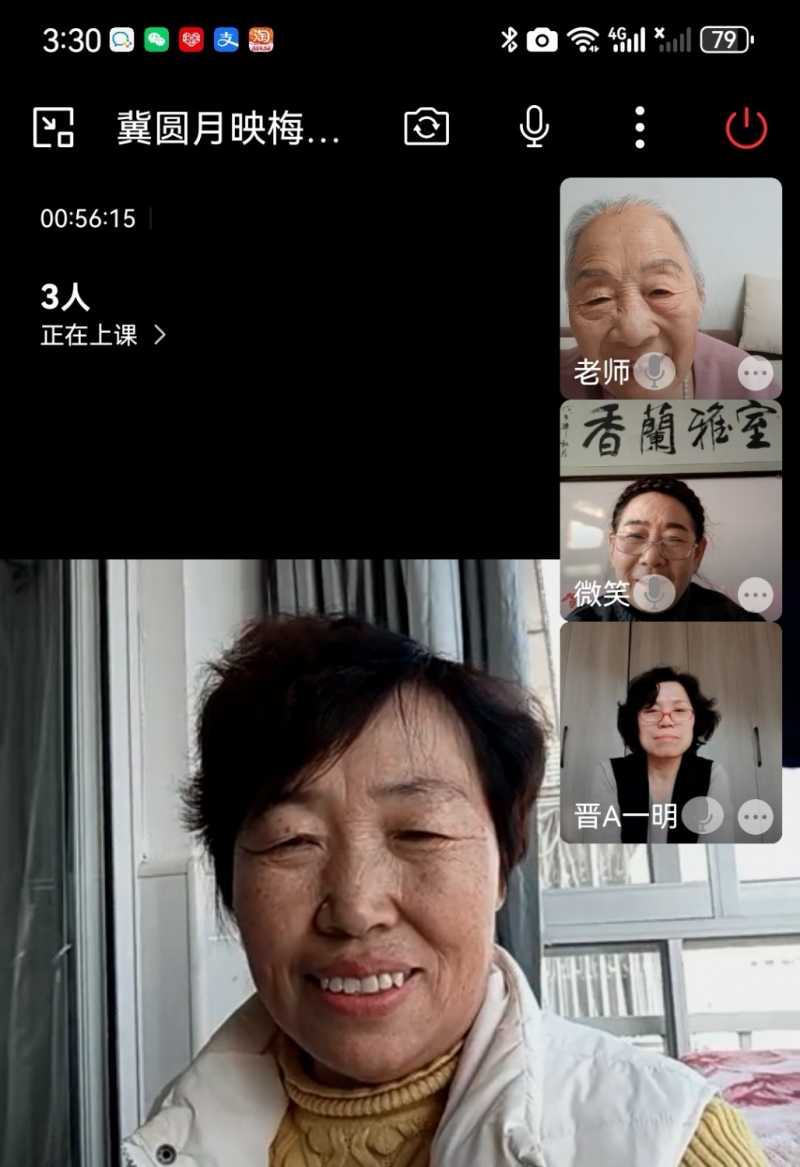
Task: Open options menu for participant 微笑
Action: click(x=757, y=594)
